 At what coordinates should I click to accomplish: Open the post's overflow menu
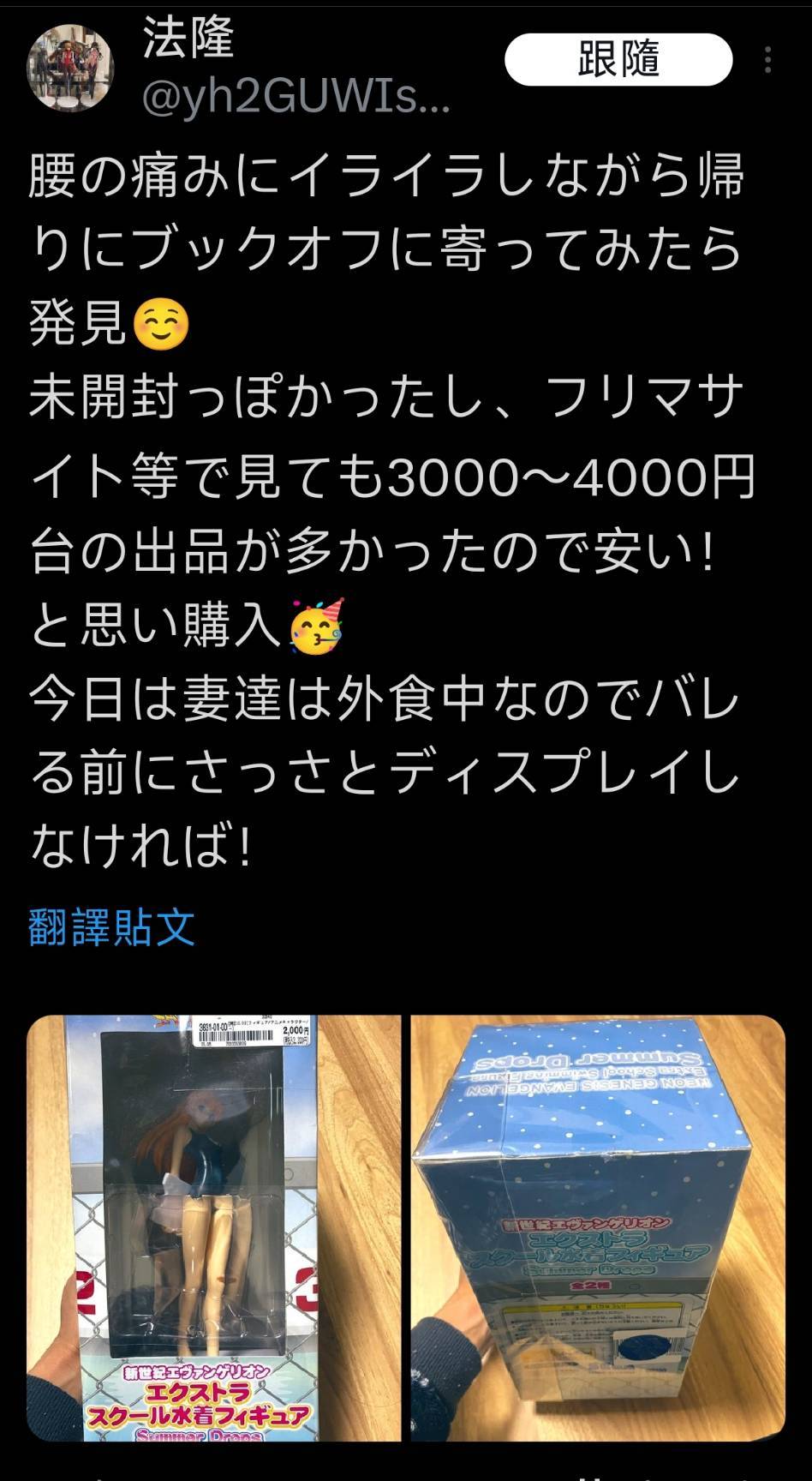(x=768, y=60)
